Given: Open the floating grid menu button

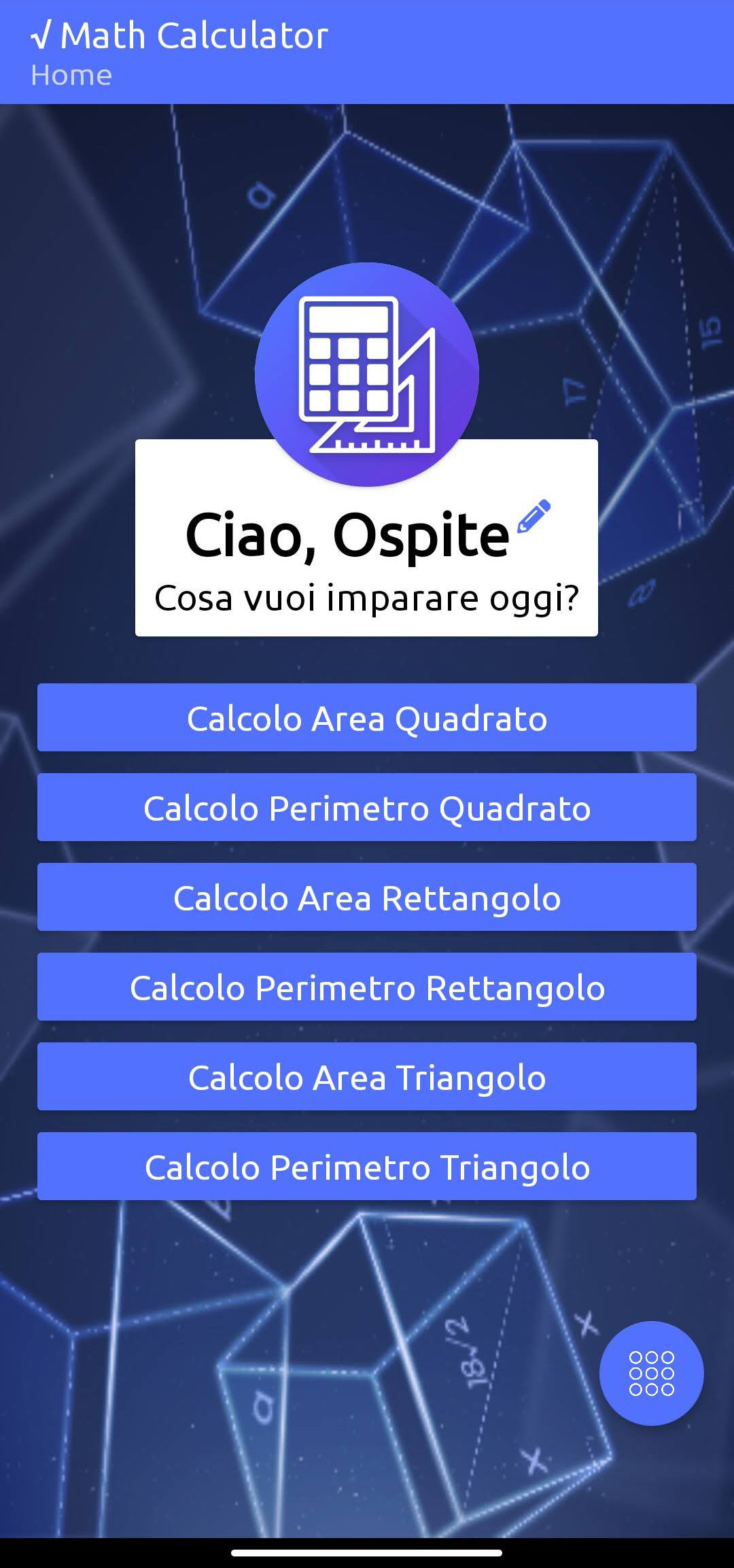Looking at the screenshot, I should click(651, 1373).
